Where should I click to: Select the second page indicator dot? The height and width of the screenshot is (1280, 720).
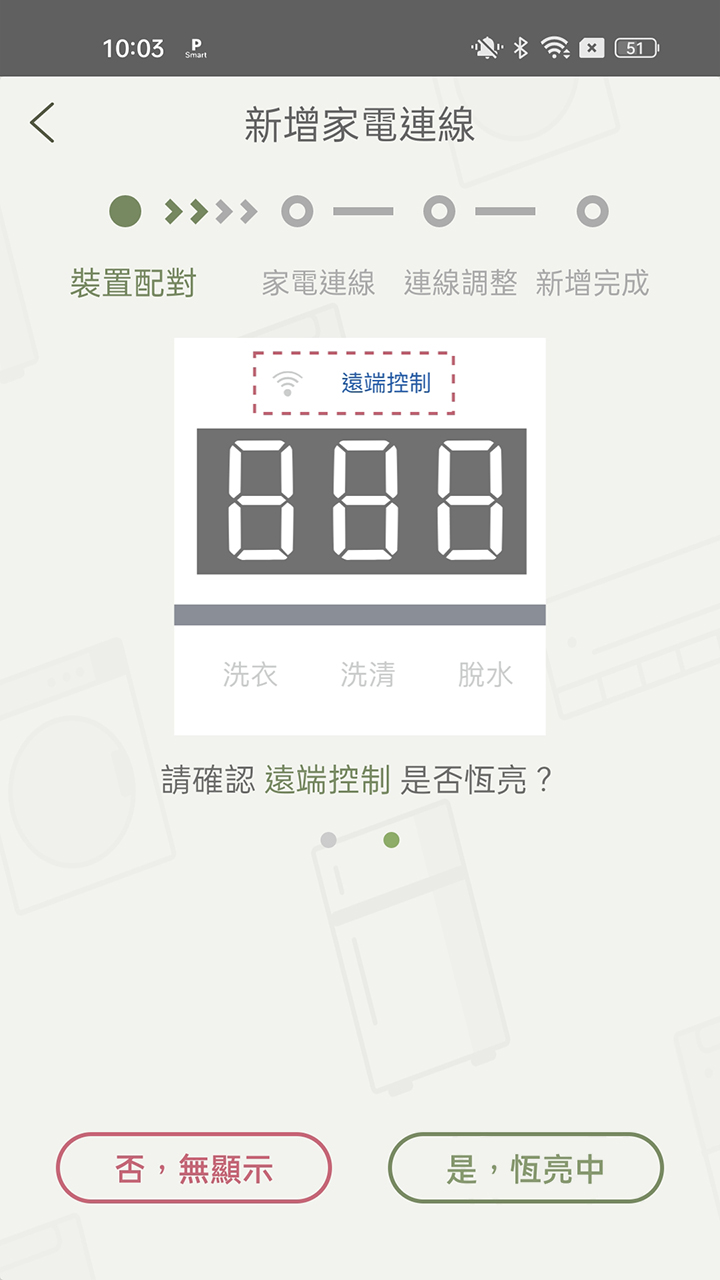coord(390,841)
